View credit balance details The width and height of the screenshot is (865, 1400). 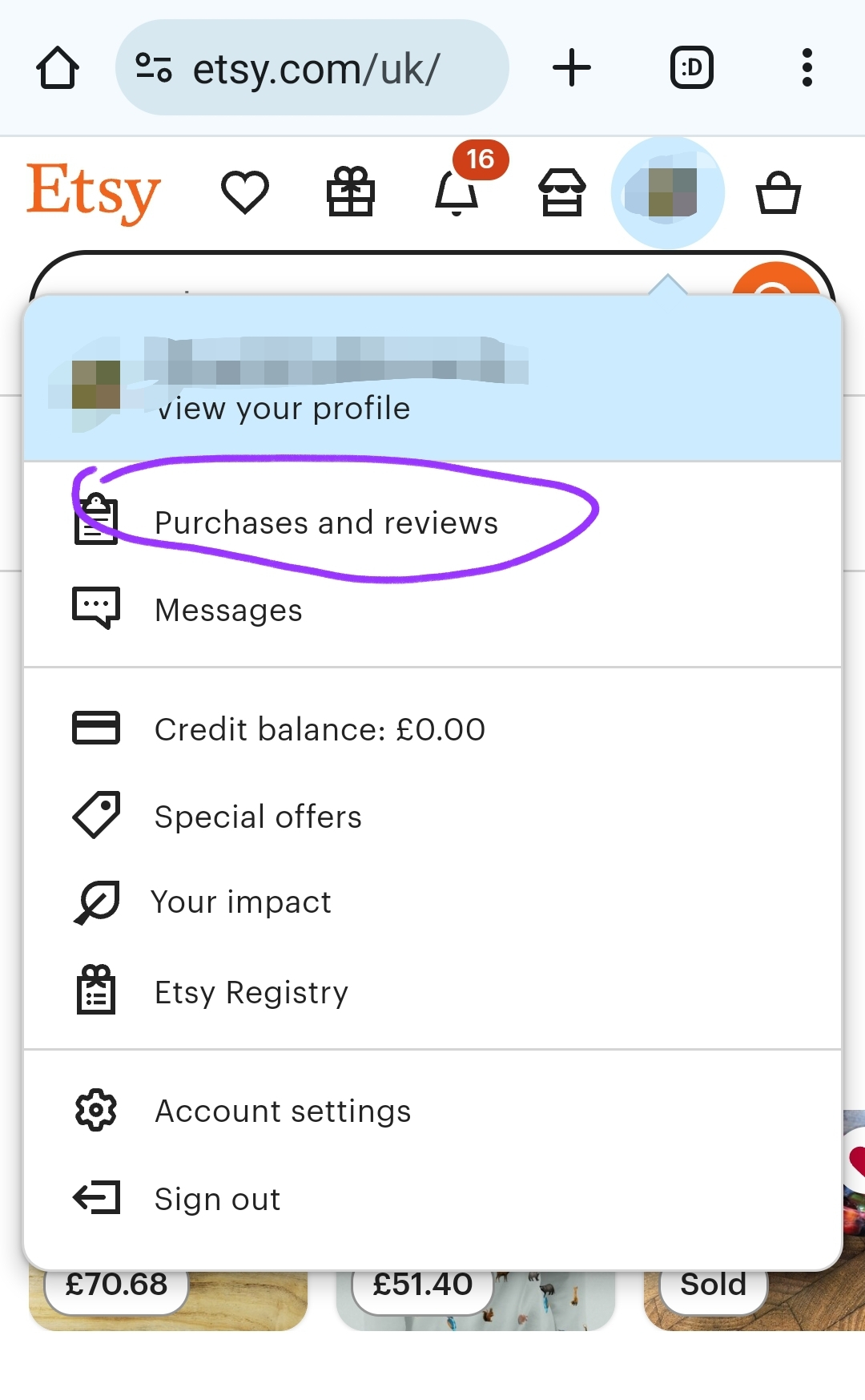coord(432,729)
